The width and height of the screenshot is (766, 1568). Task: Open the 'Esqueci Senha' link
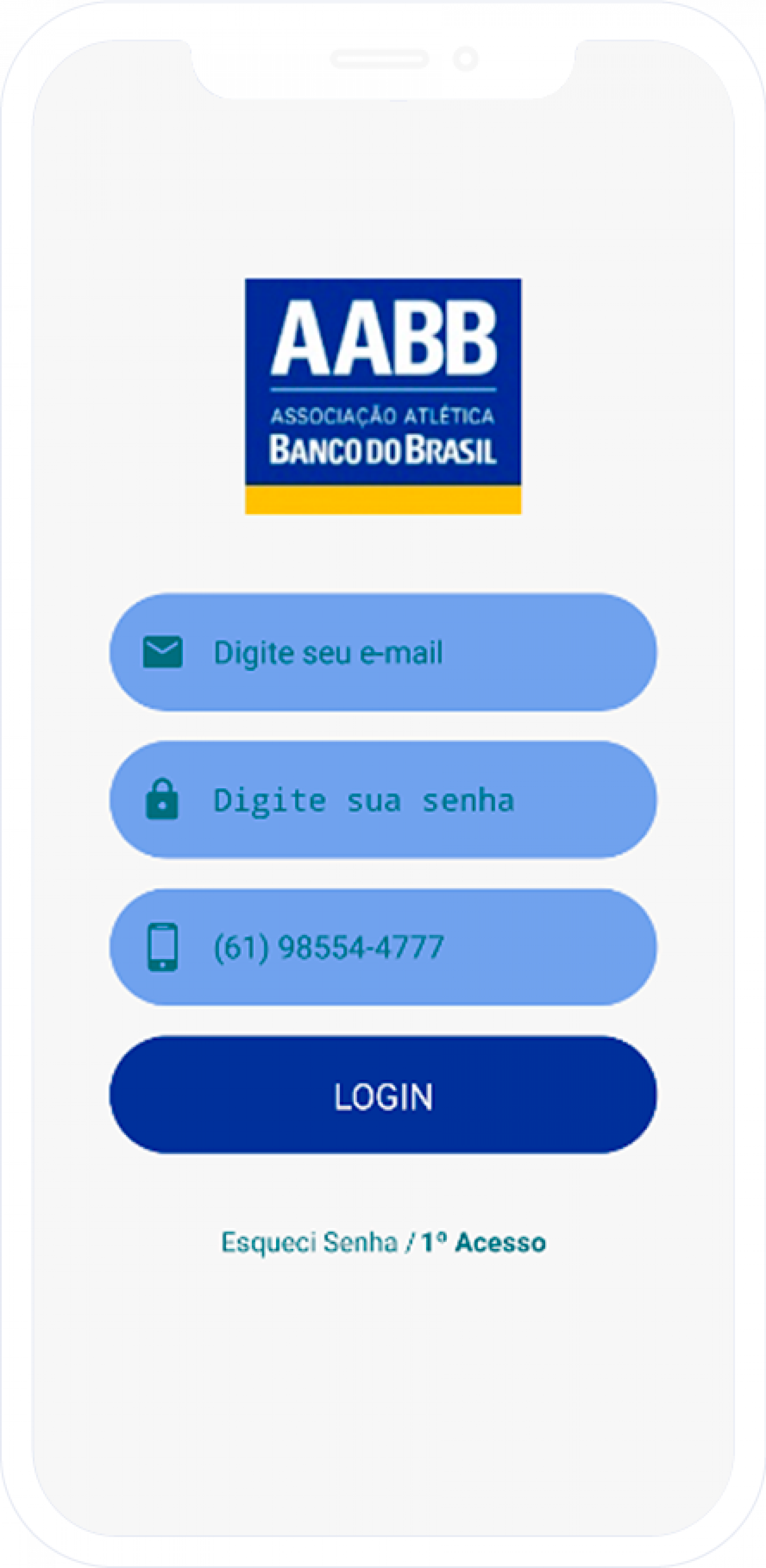click(x=309, y=1243)
